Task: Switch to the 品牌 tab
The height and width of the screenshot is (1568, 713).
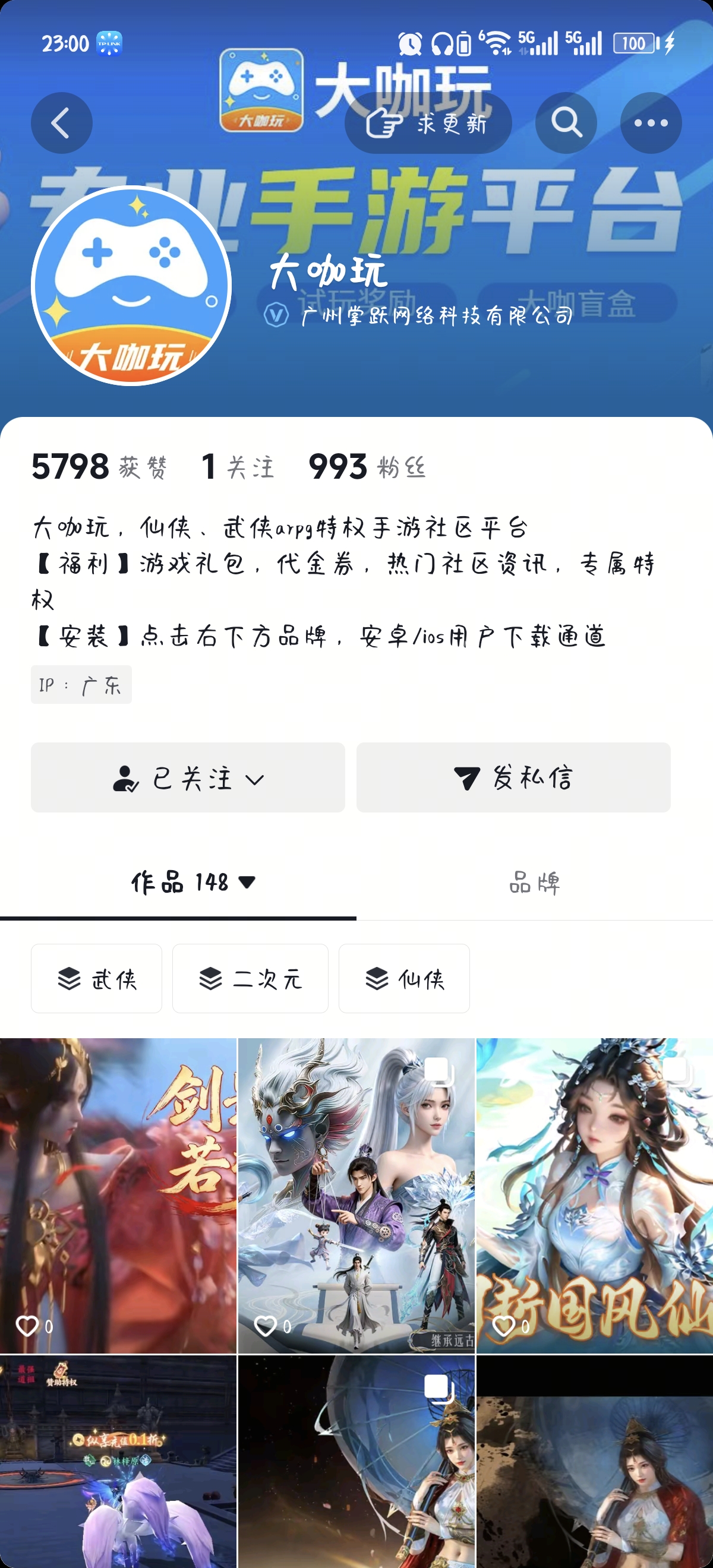Action: [534, 882]
